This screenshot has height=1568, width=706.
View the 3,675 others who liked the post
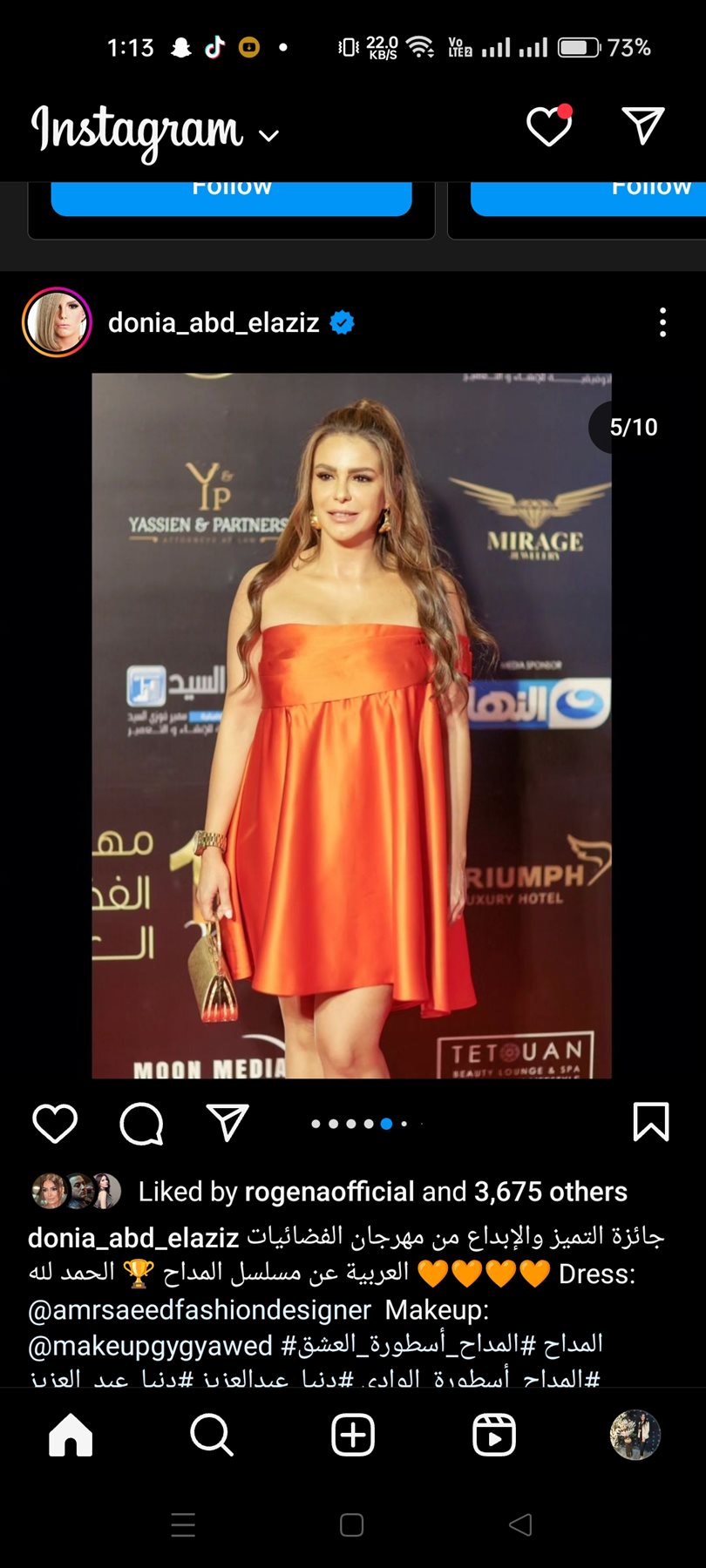click(550, 1192)
